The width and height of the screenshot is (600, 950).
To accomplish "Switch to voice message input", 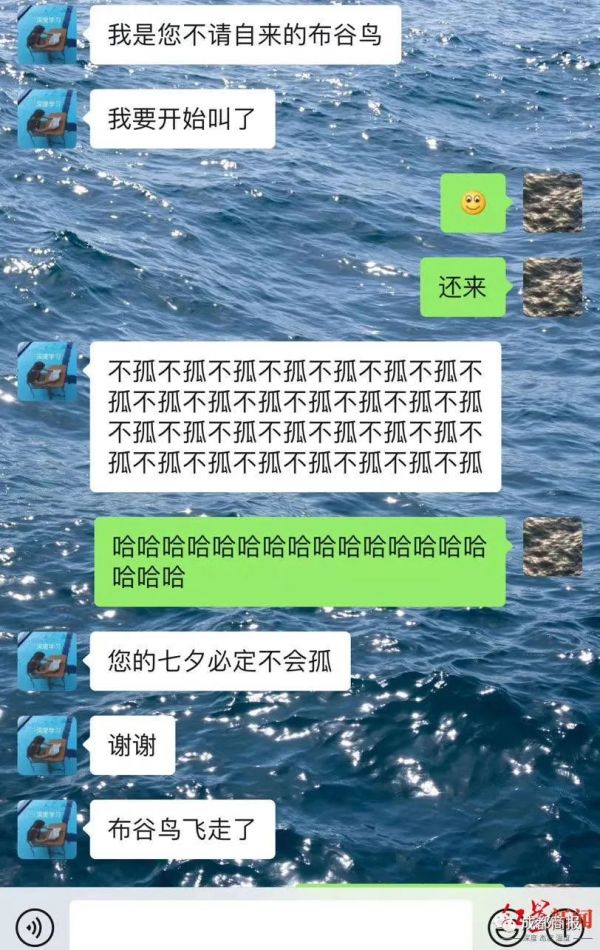I will click(34, 926).
